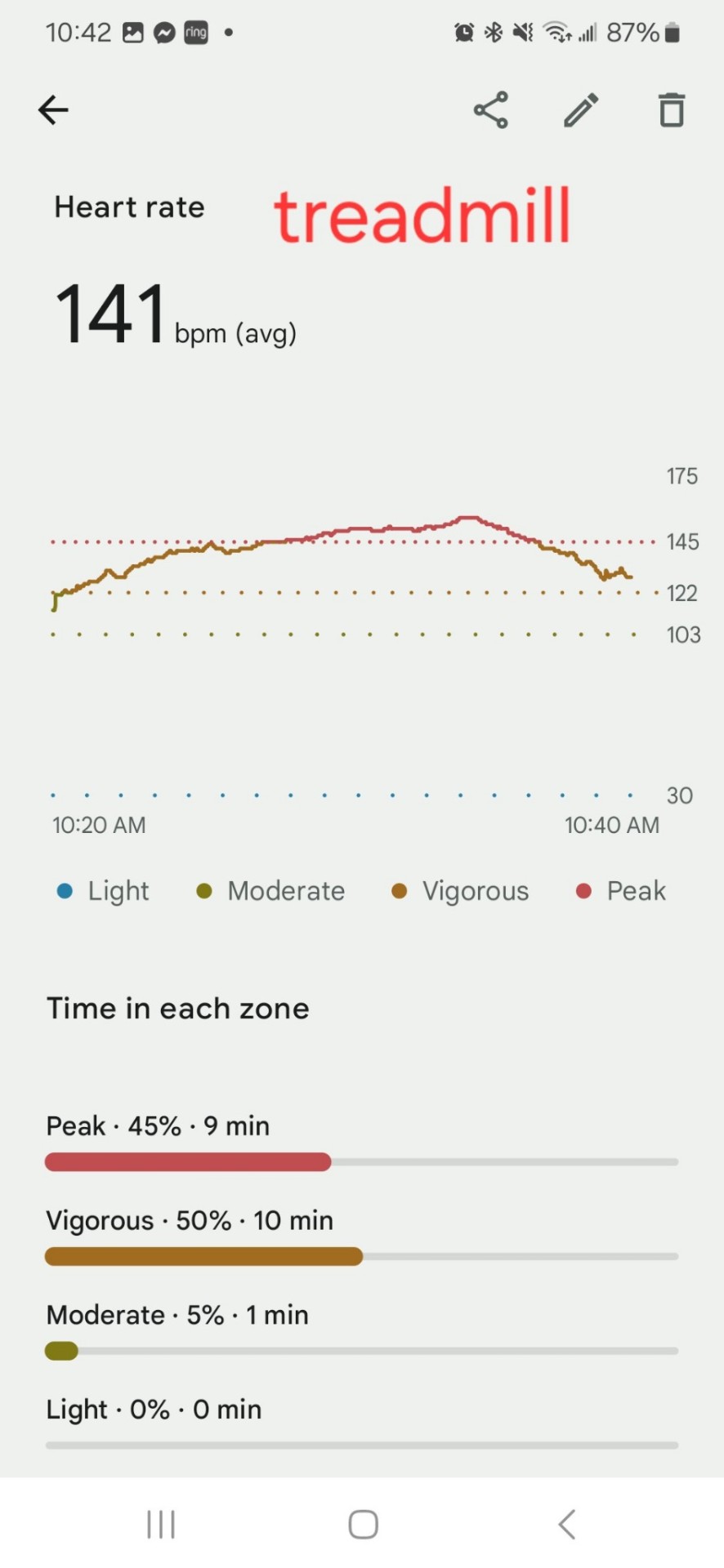The height and width of the screenshot is (1568, 724).
Task: Share this heart rate workout
Action: click(x=491, y=110)
